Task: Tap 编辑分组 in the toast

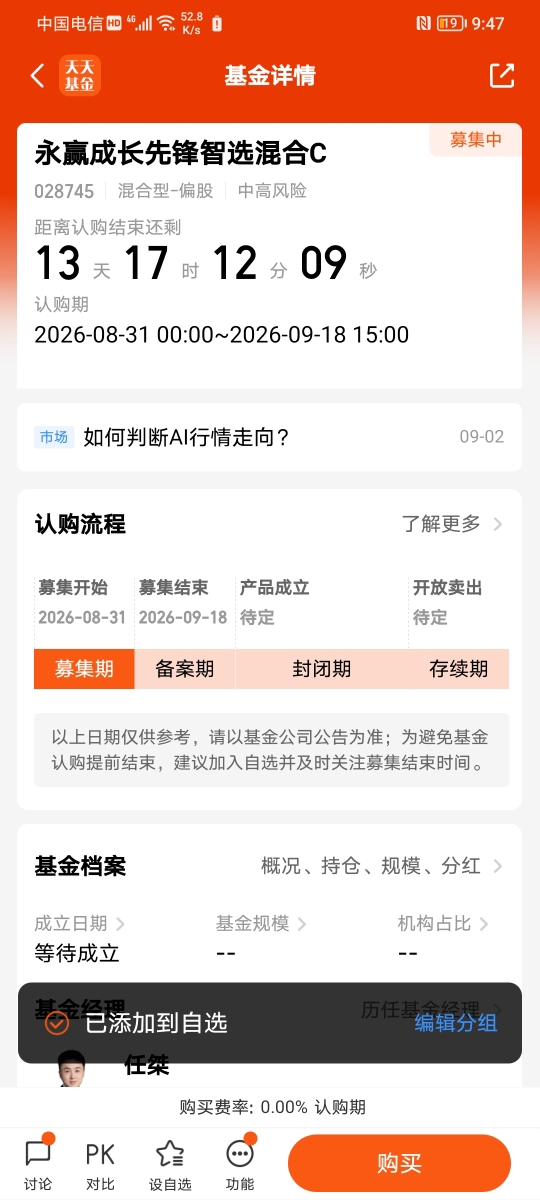Action: pos(456,1023)
